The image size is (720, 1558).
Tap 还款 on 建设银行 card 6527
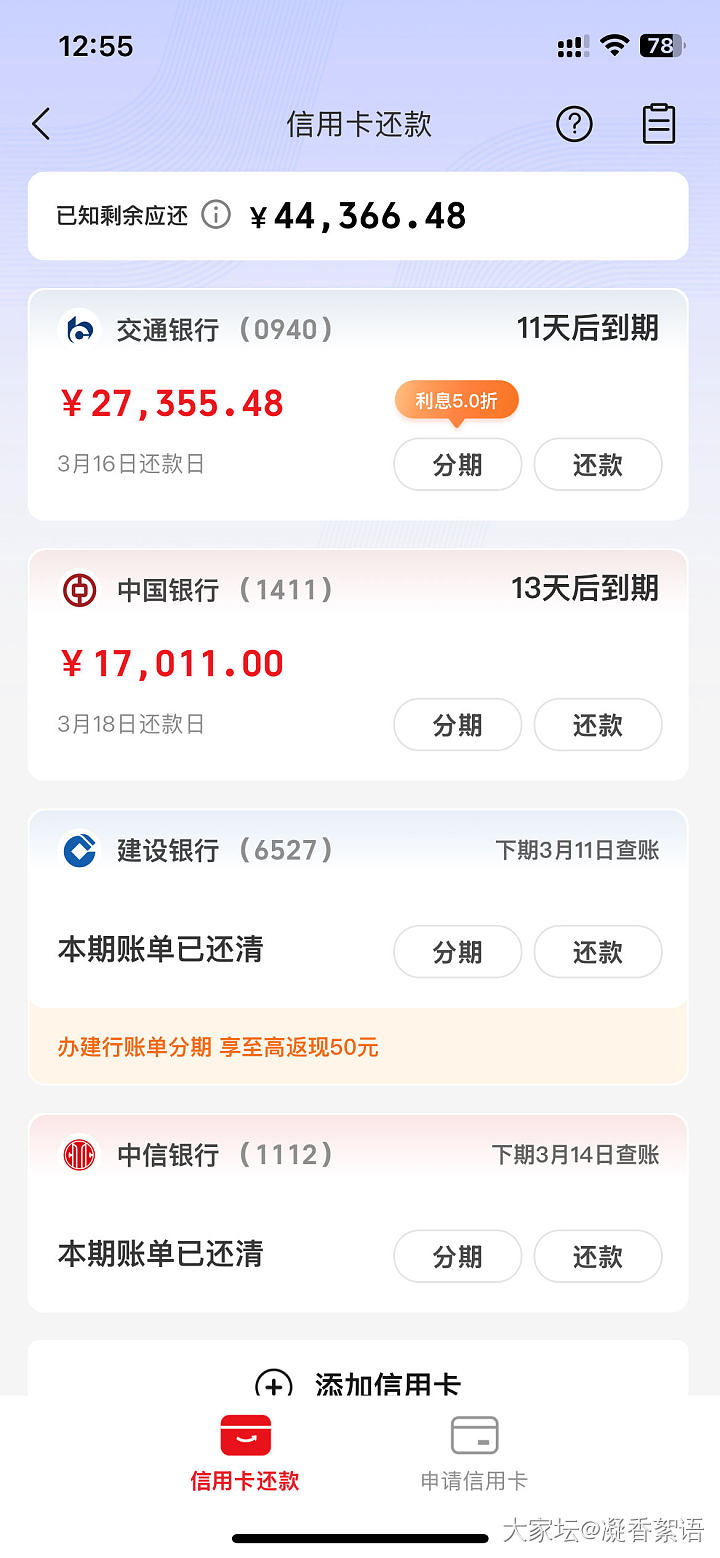point(598,952)
